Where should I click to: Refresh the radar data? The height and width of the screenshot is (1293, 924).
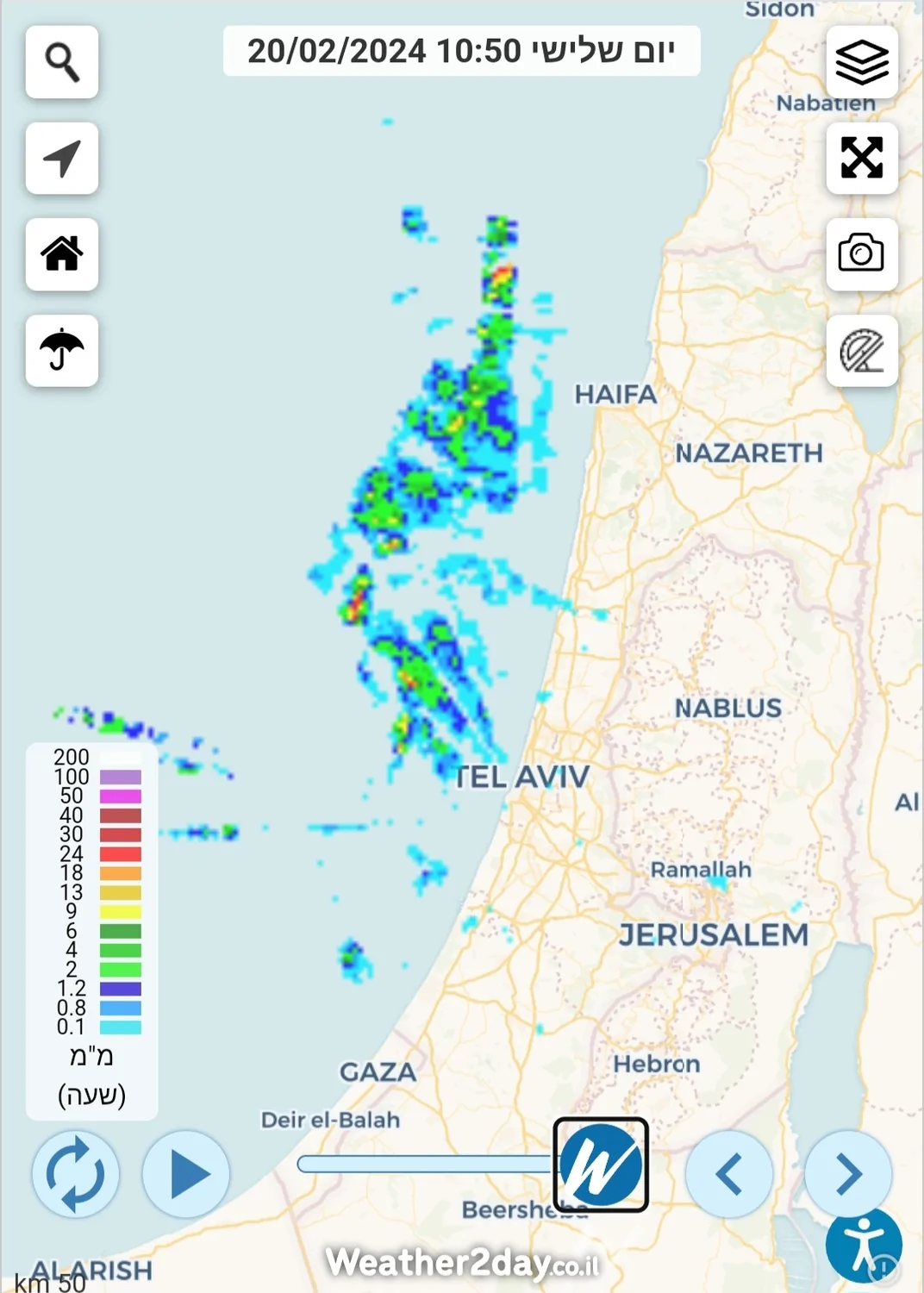pos(76,1174)
